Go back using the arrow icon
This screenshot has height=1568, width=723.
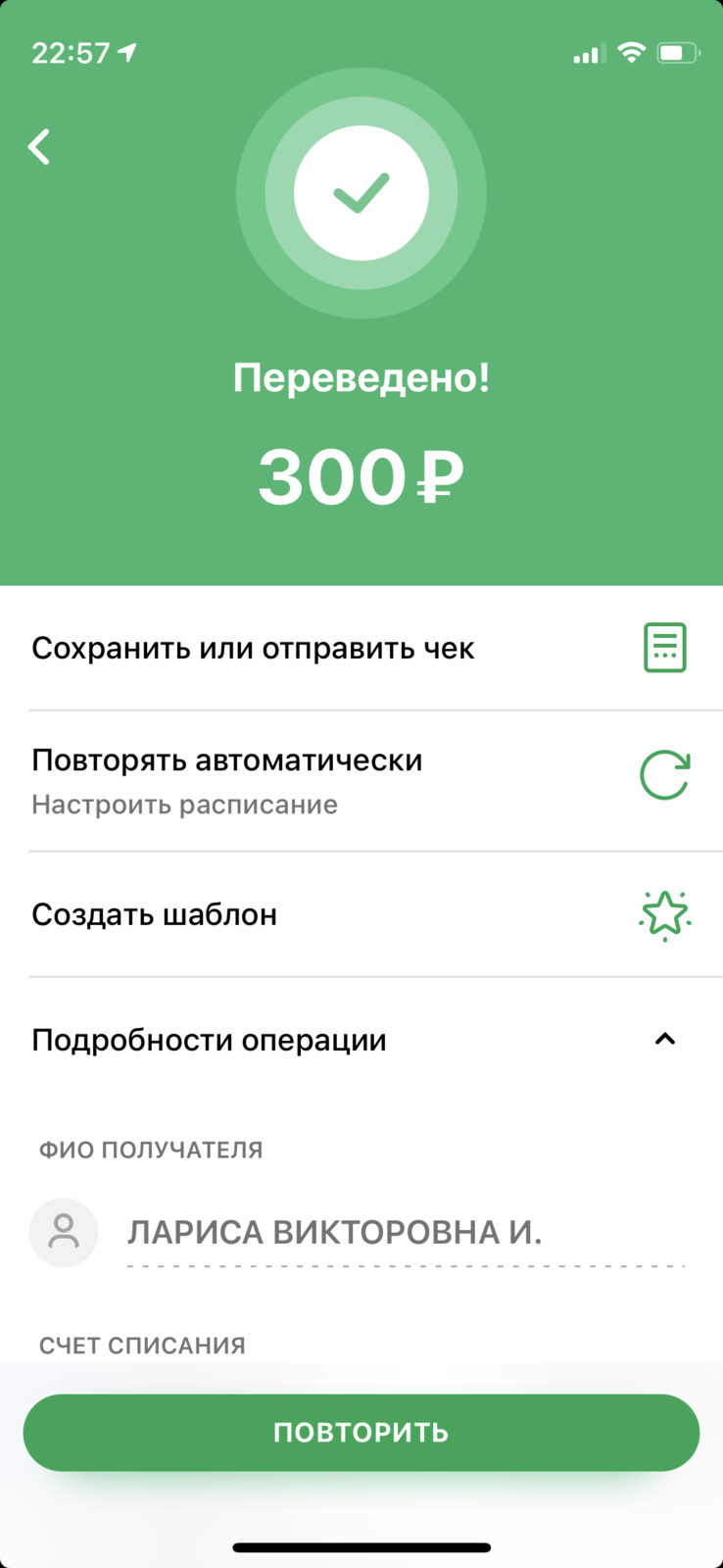[39, 147]
